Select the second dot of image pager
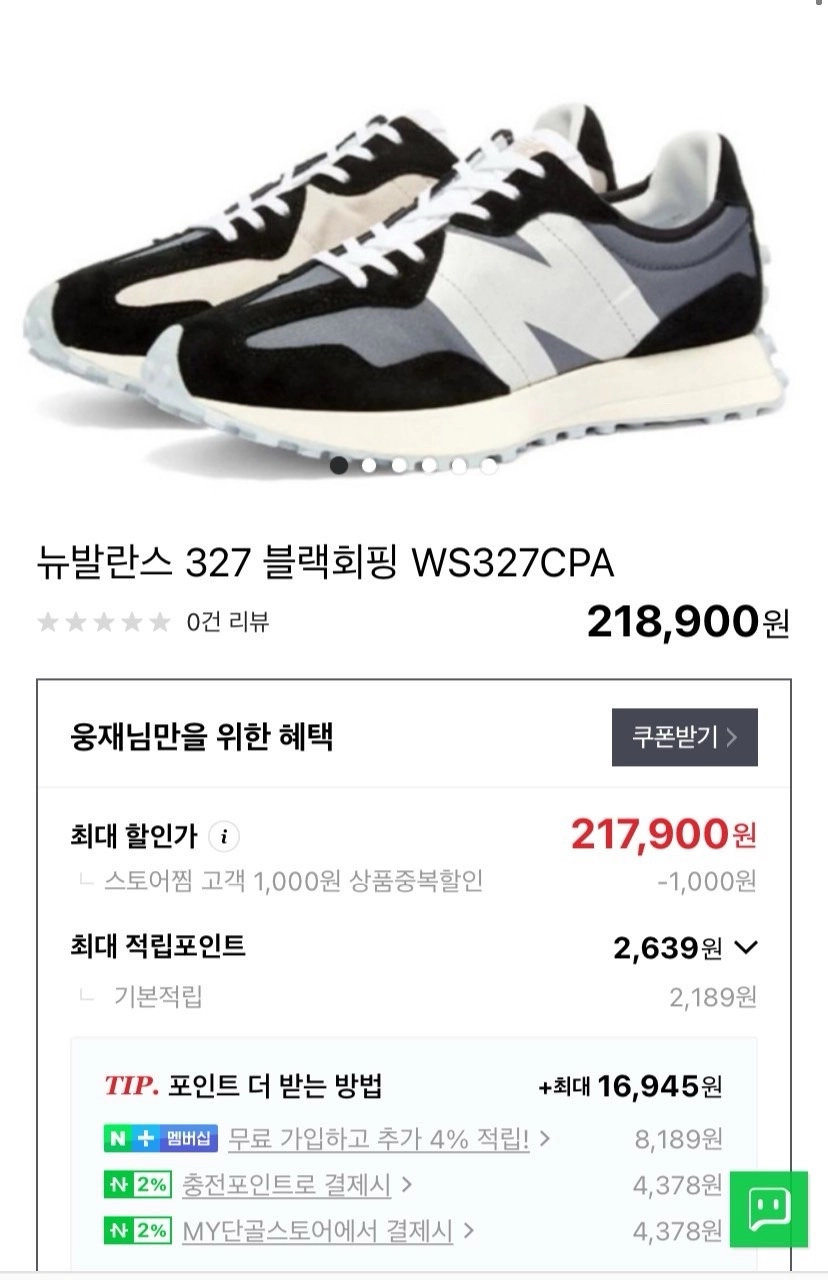 (369, 465)
